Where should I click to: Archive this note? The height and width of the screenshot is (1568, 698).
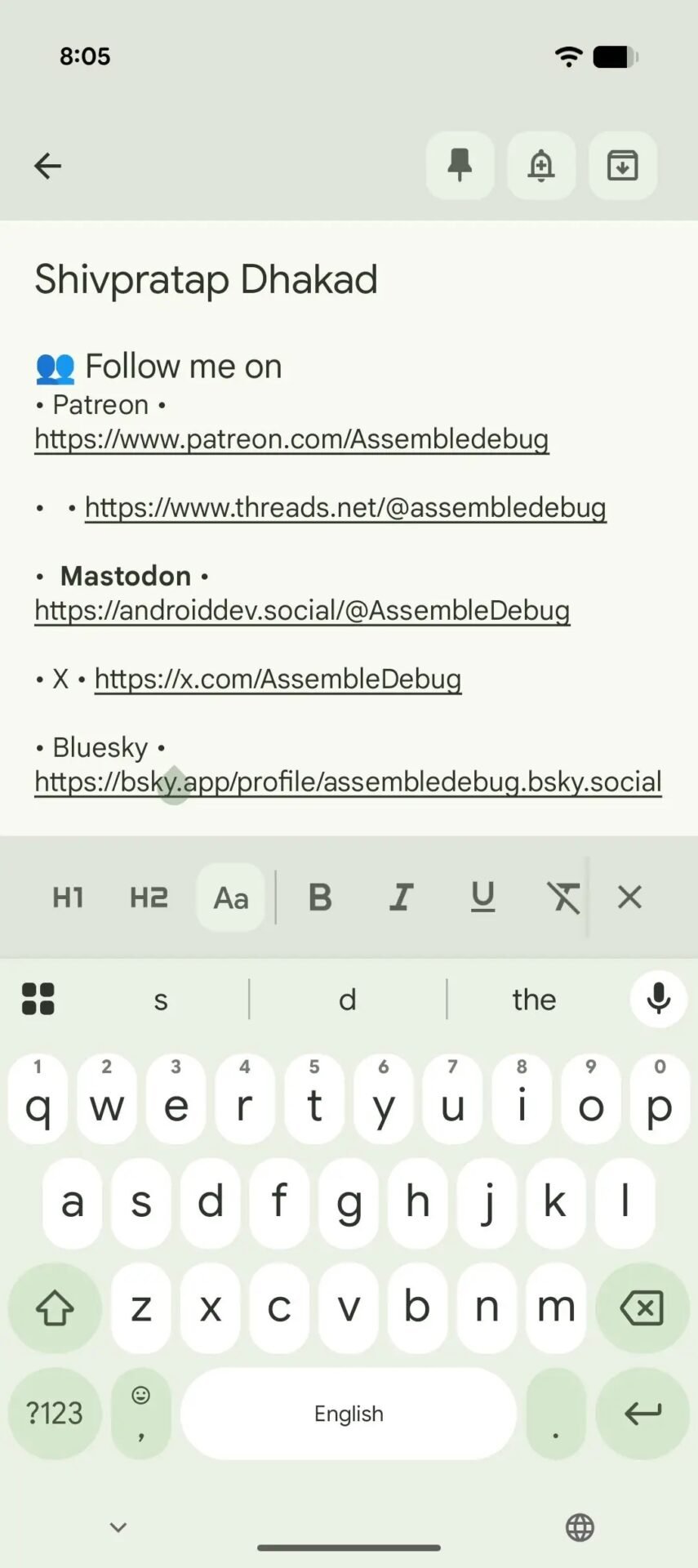[x=623, y=166]
